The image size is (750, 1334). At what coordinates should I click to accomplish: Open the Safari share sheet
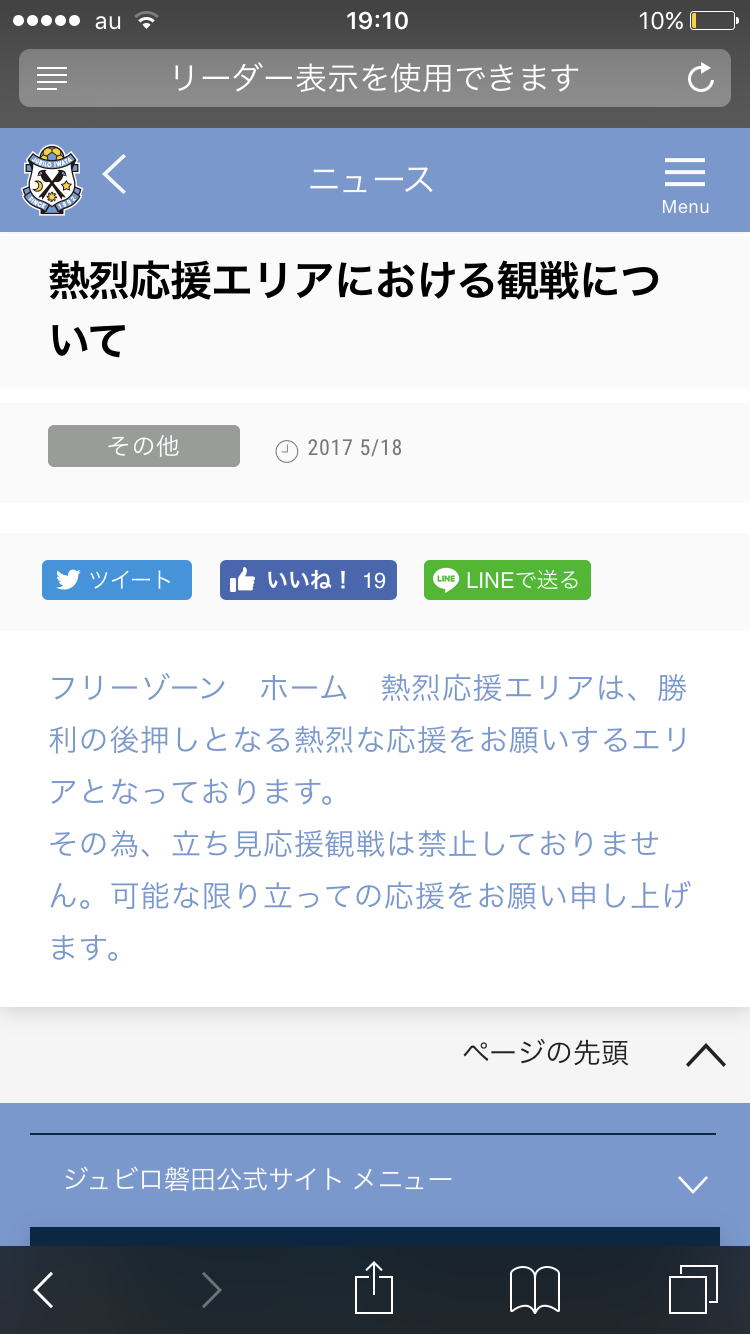375,1288
